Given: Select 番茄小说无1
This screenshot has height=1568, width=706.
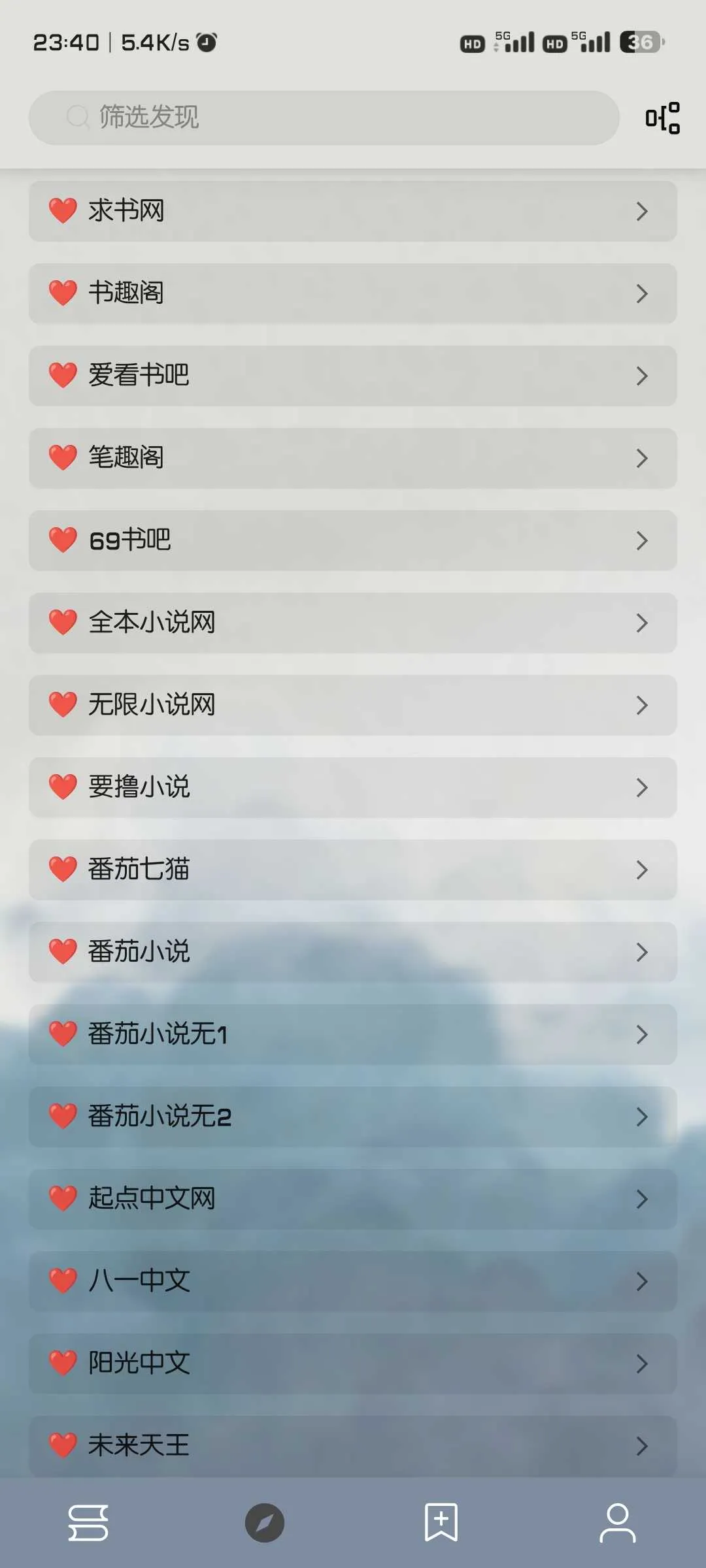Looking at the screenshot, I should 352,1034.
